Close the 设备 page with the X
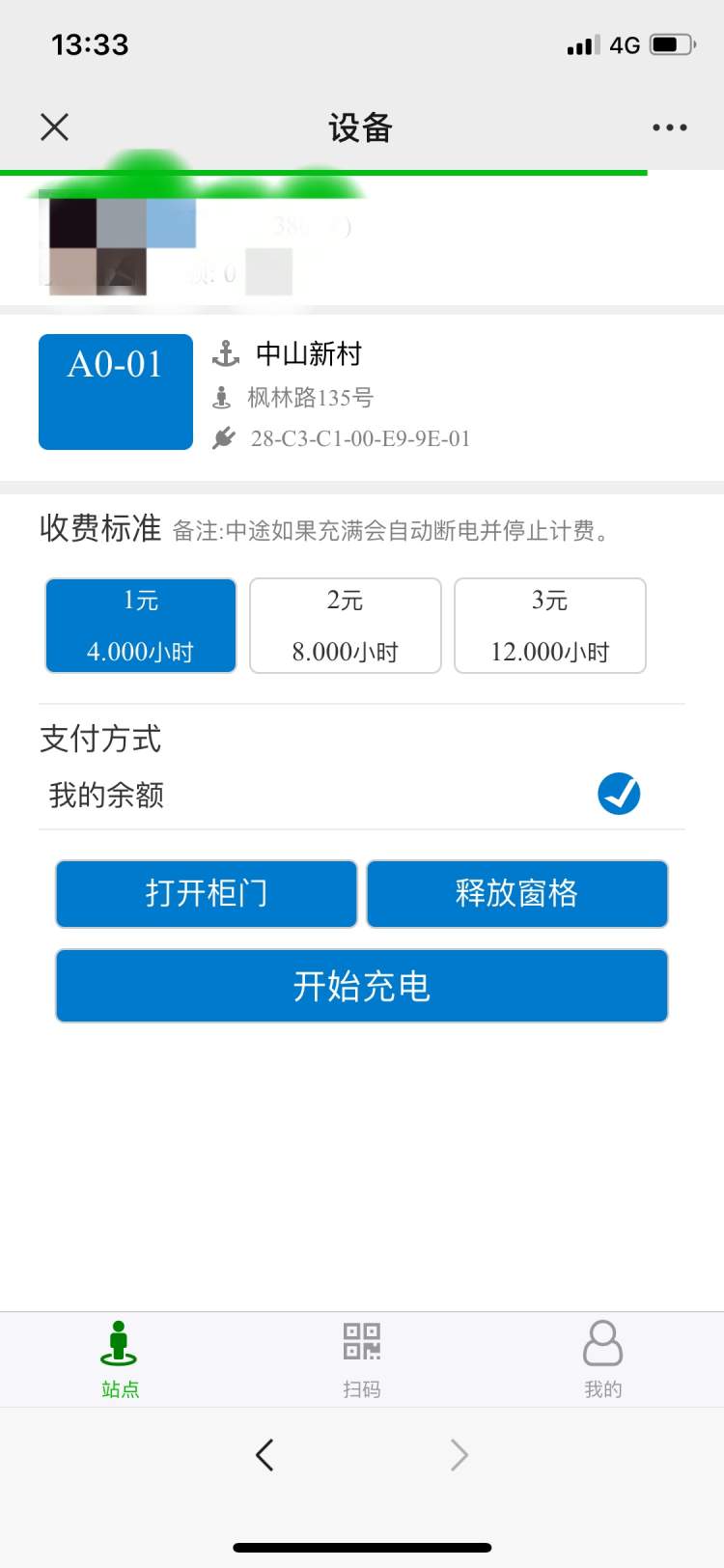Viewport: 724px width, 1568px height. tap(55, 126)
